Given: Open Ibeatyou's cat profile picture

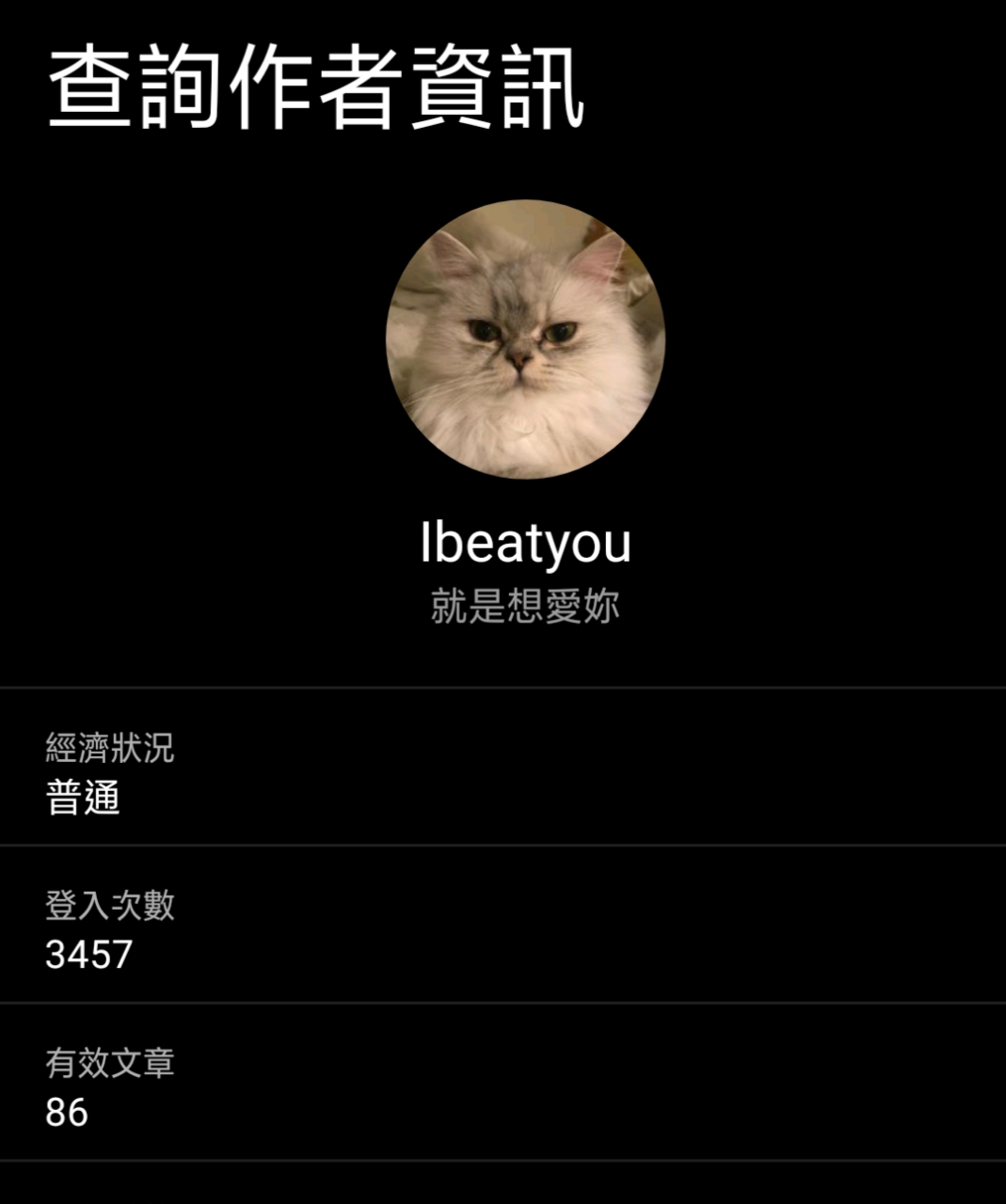Looking at the screenshot, I should [x=525, y=339].
